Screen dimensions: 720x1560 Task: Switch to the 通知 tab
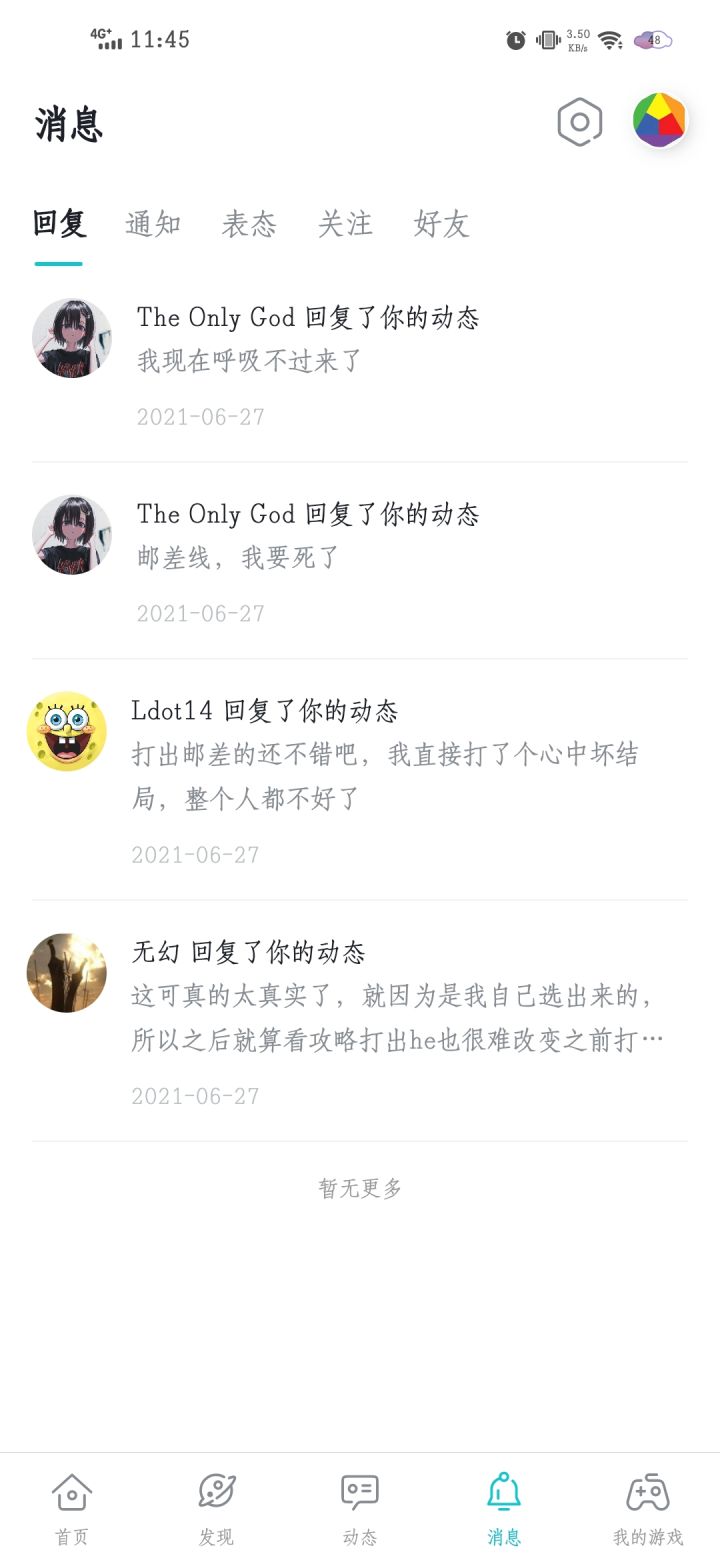[x=153, y=224]
